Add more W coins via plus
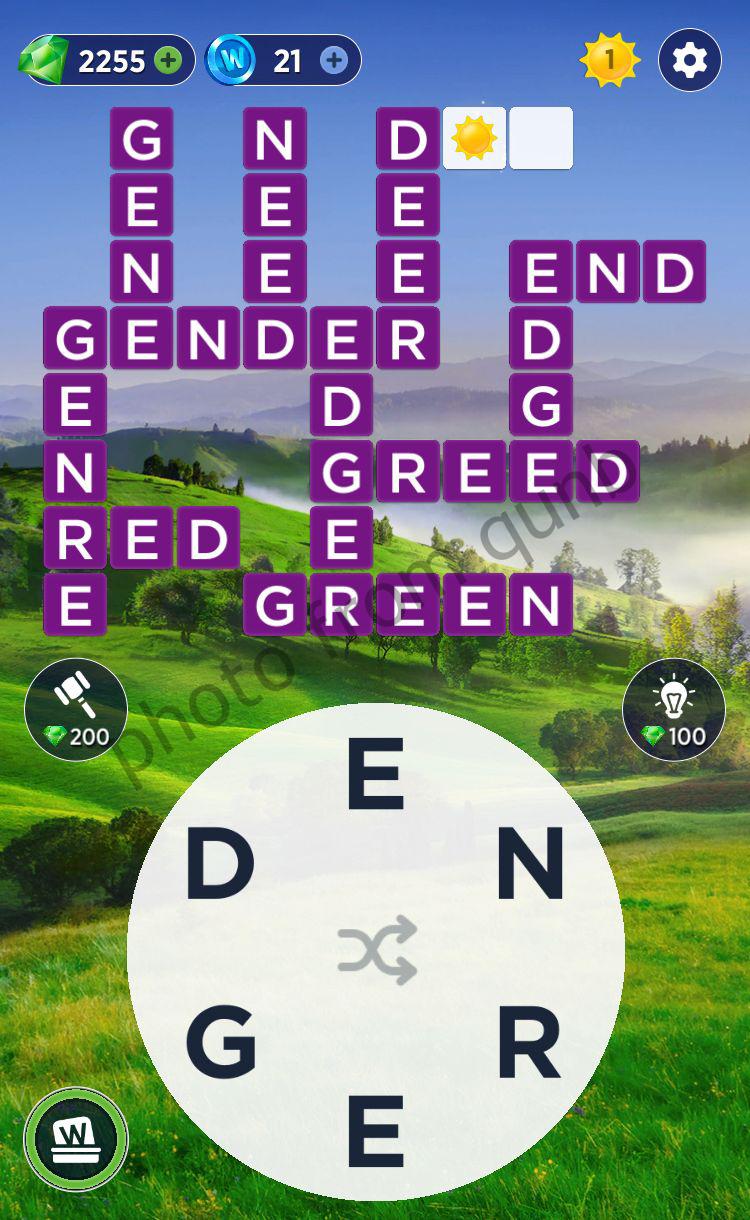The width and height of the screenshot is (750, 1220). pos(334,61)
